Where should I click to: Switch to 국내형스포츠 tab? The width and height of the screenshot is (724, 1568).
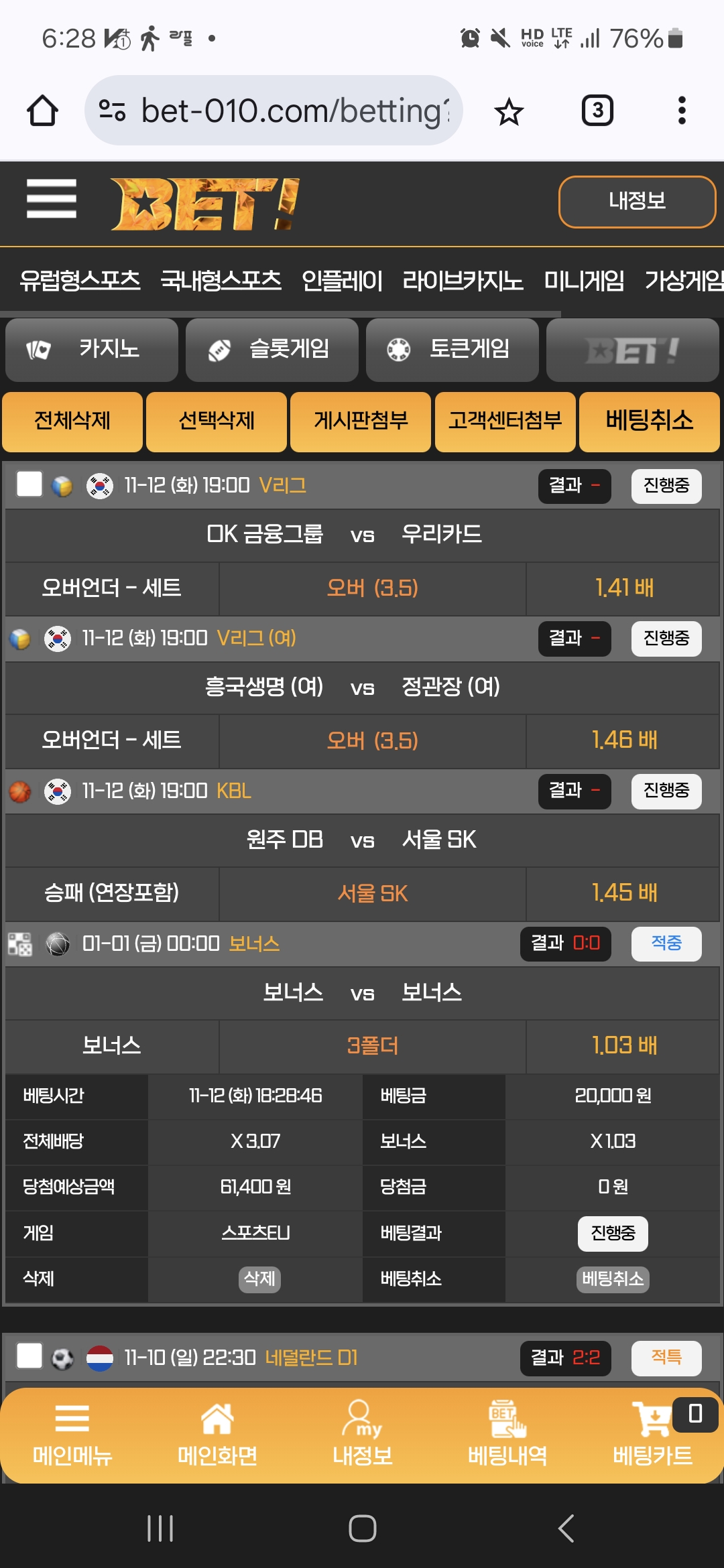221,280
